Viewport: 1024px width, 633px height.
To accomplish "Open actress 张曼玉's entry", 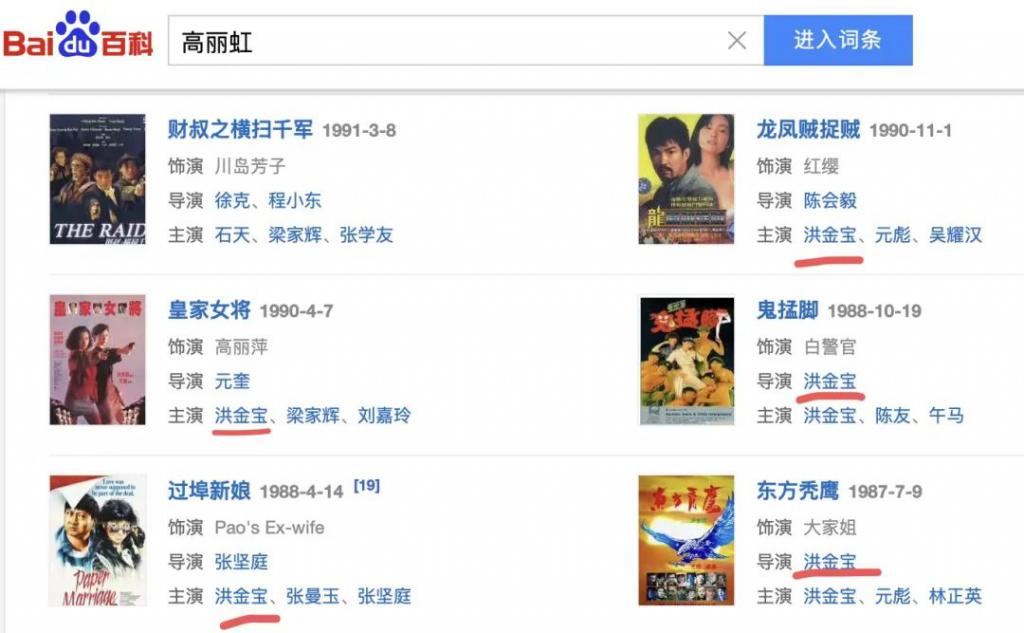I will [312, 596].
